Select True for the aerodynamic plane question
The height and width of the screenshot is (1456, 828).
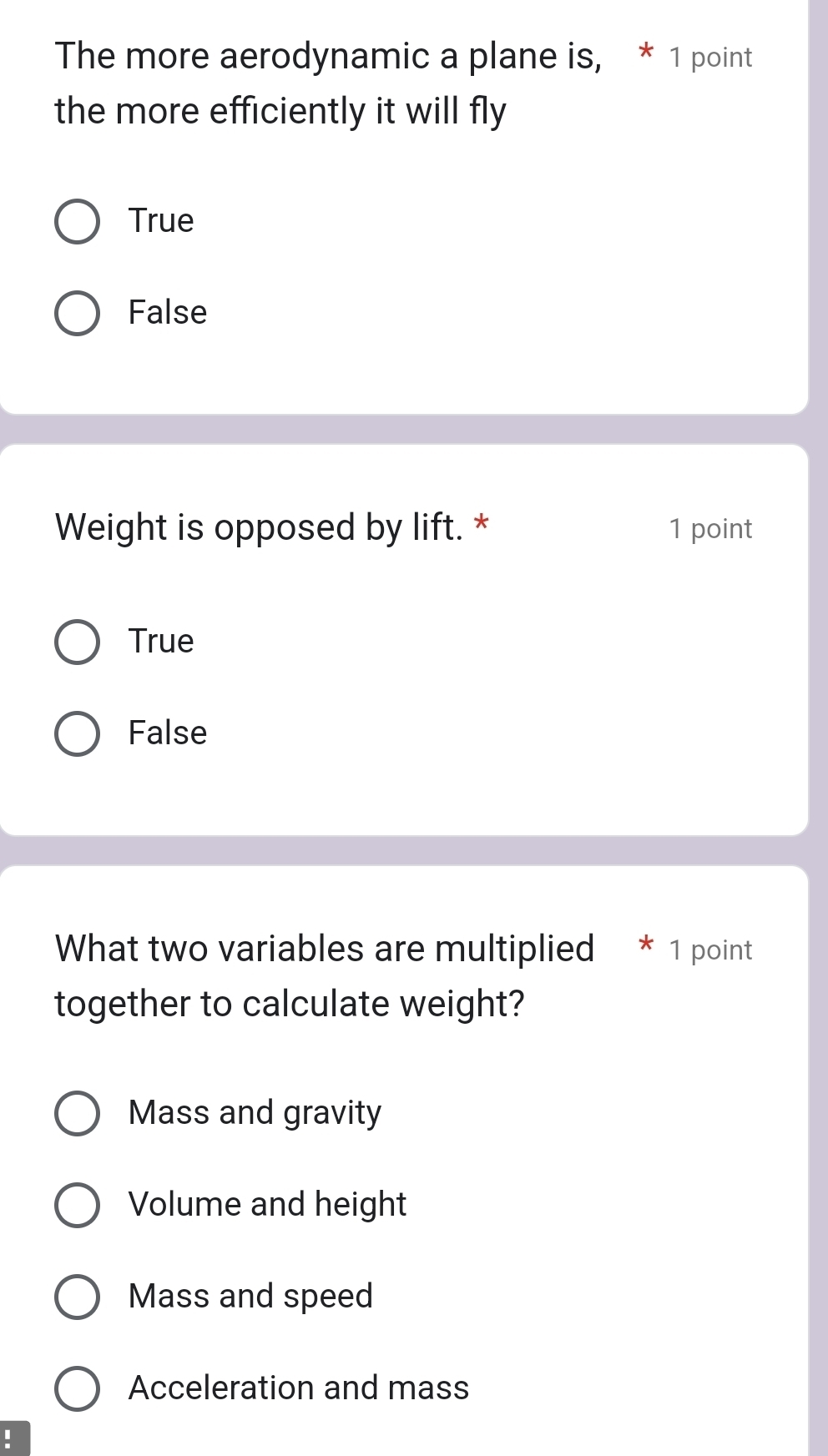click(x=77, y=222)
